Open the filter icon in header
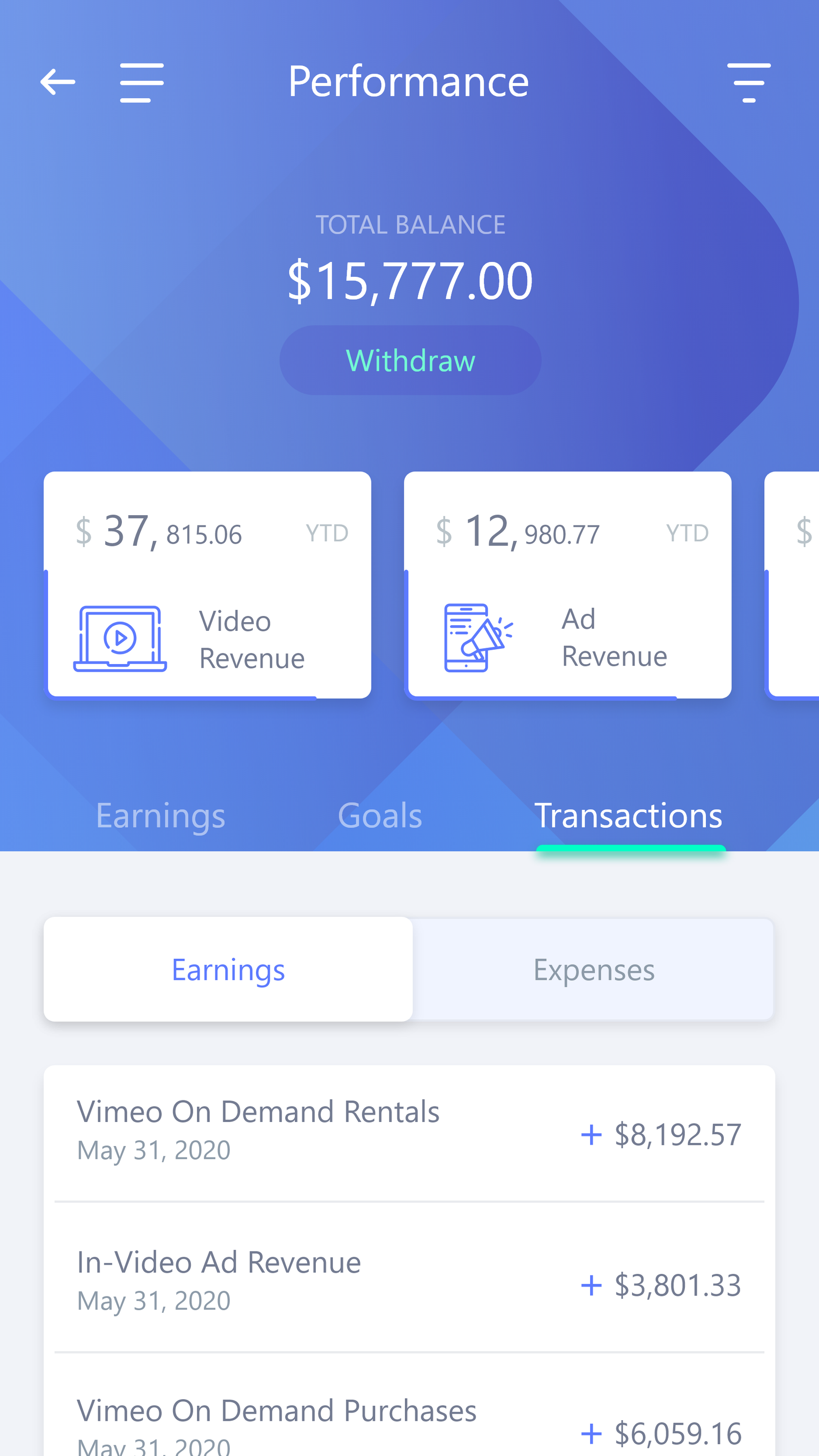 (x=748, y=83)
